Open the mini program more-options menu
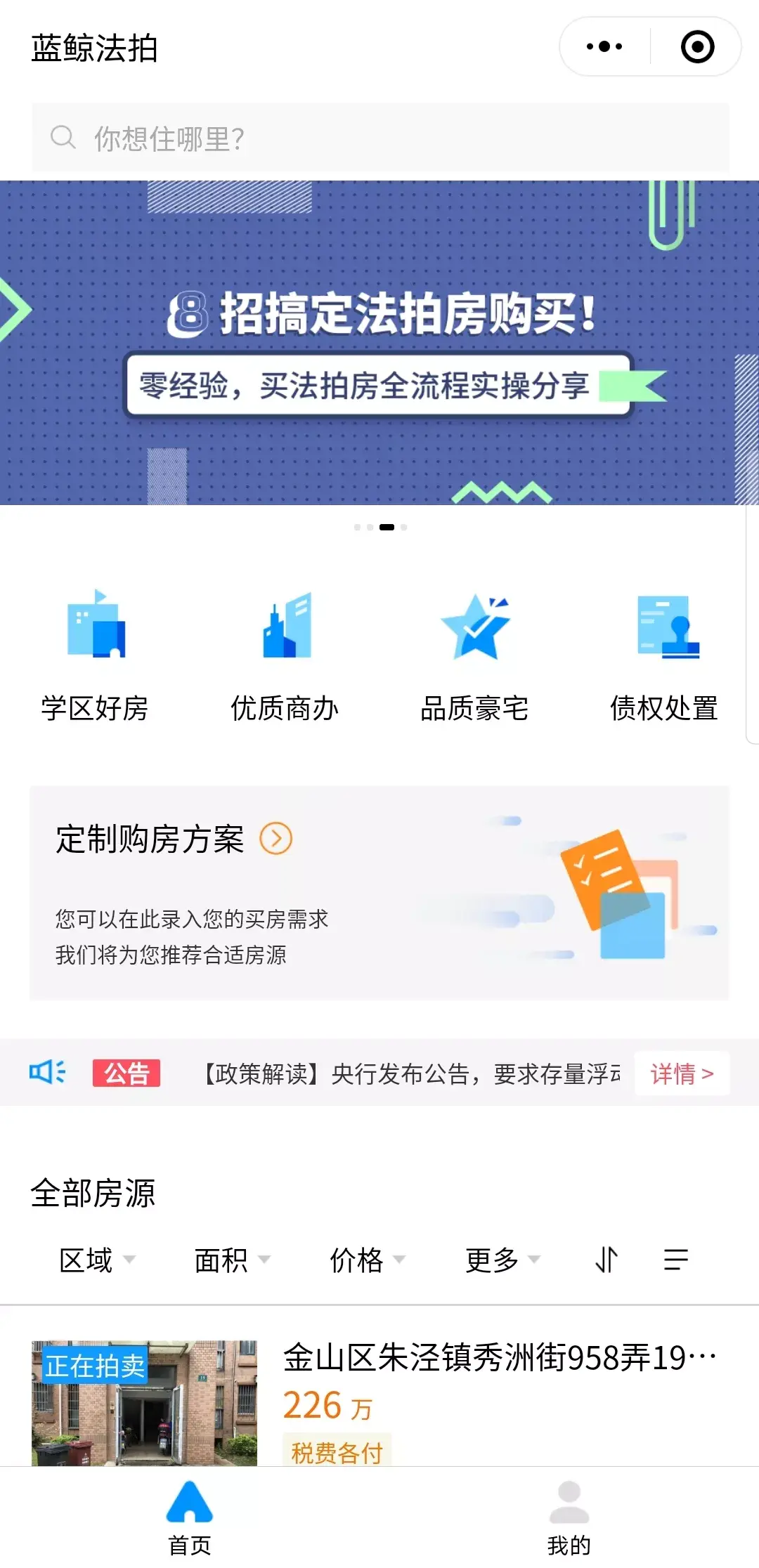 604,47
